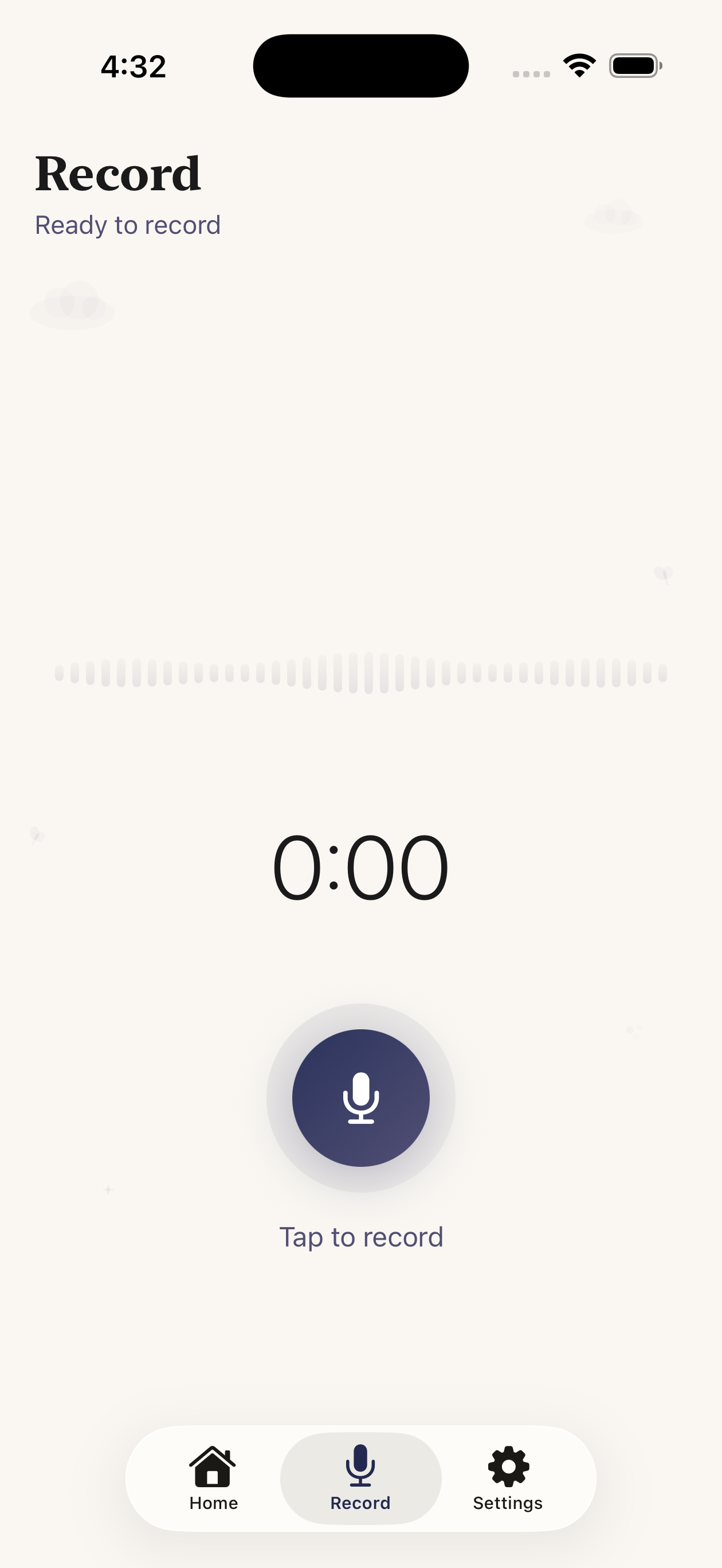Image resolution: width=722 pixels, height=1568 pixels.
Task: Open the Settings tab
Action: click(508, 1478)
